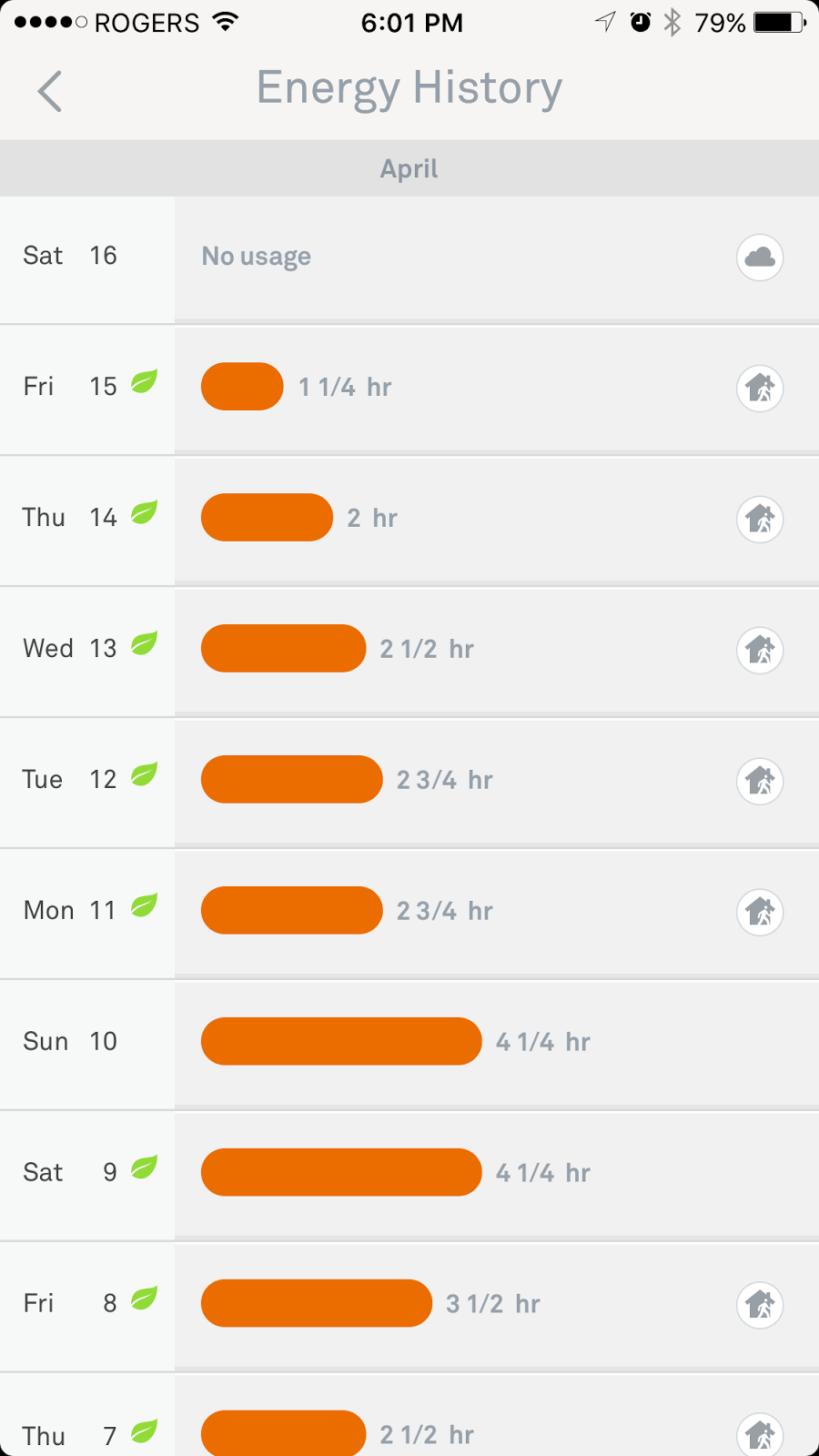
Task: Expand Tuesday 12 usage row
Action: click(409, 783)
